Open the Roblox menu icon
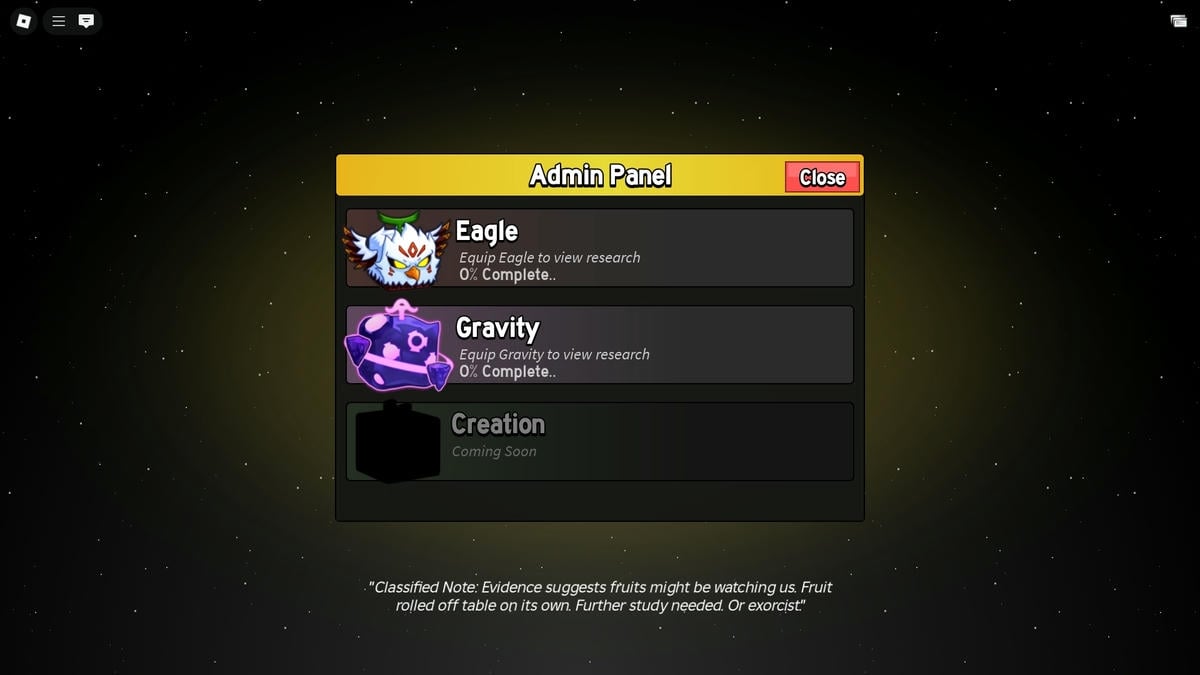Viewport: 1200px width, 675px height. tap(24, 21)
